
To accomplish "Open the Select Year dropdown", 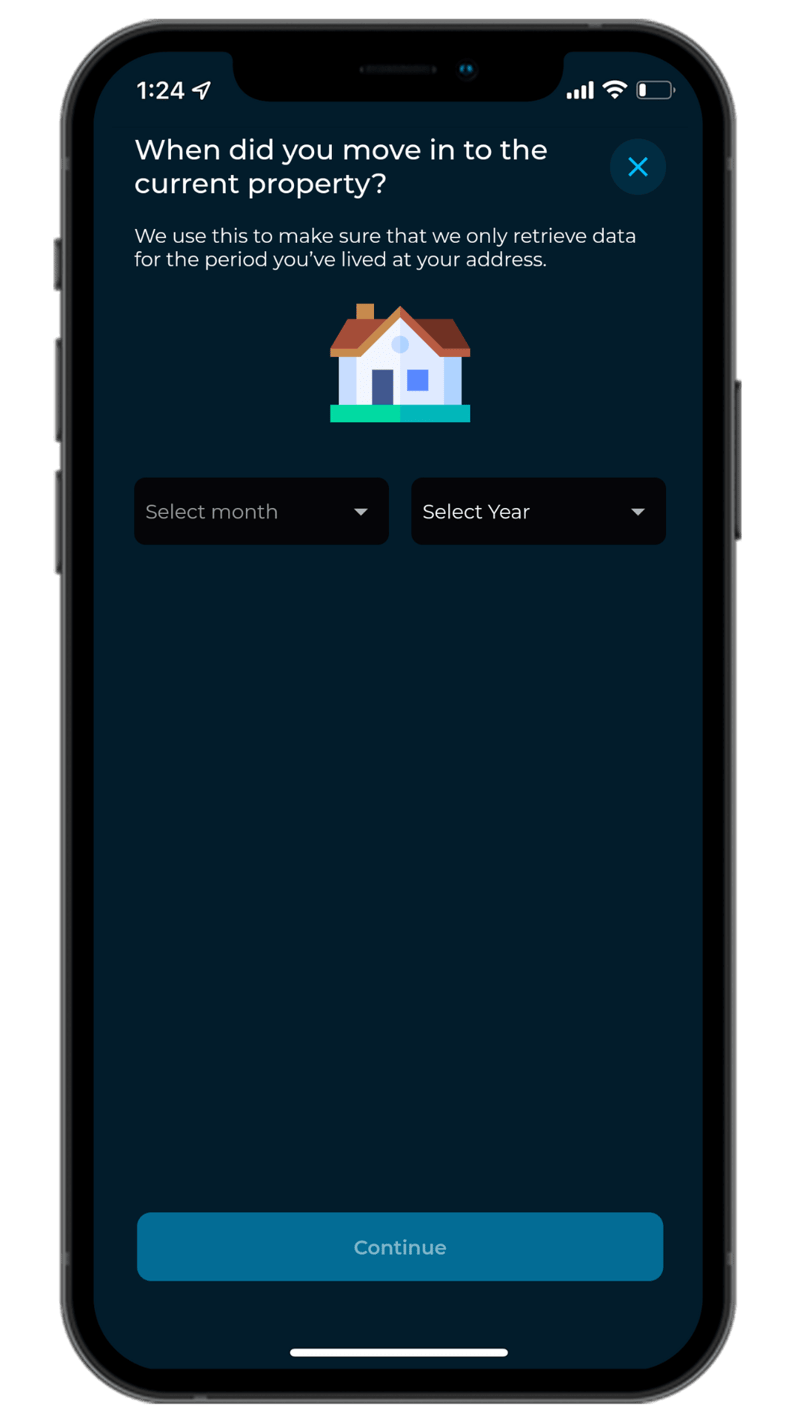I will 538,512.
